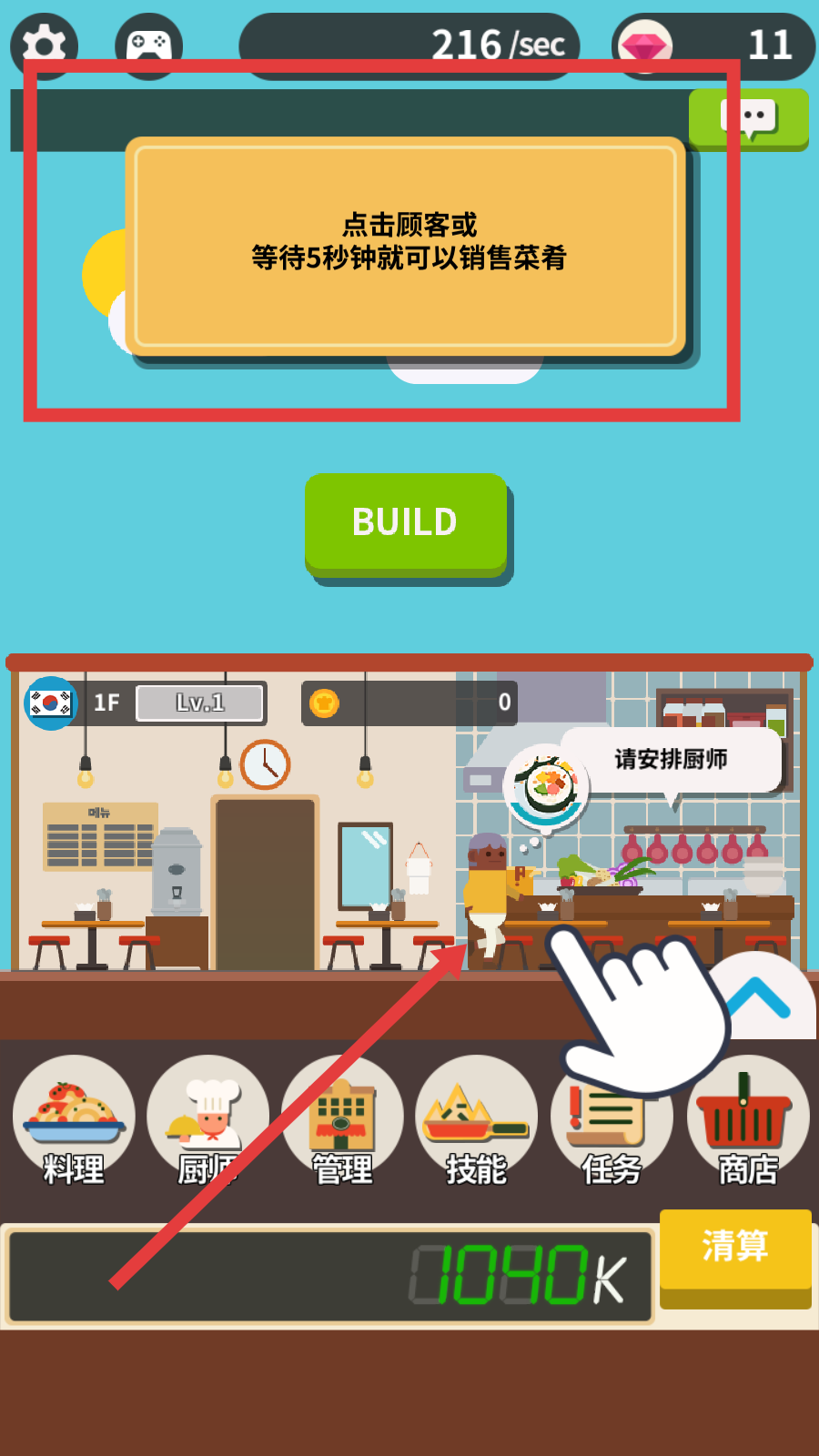The image size is (819, 1456).
Task: Open the 技能 section
Action: coord(476,1119)
